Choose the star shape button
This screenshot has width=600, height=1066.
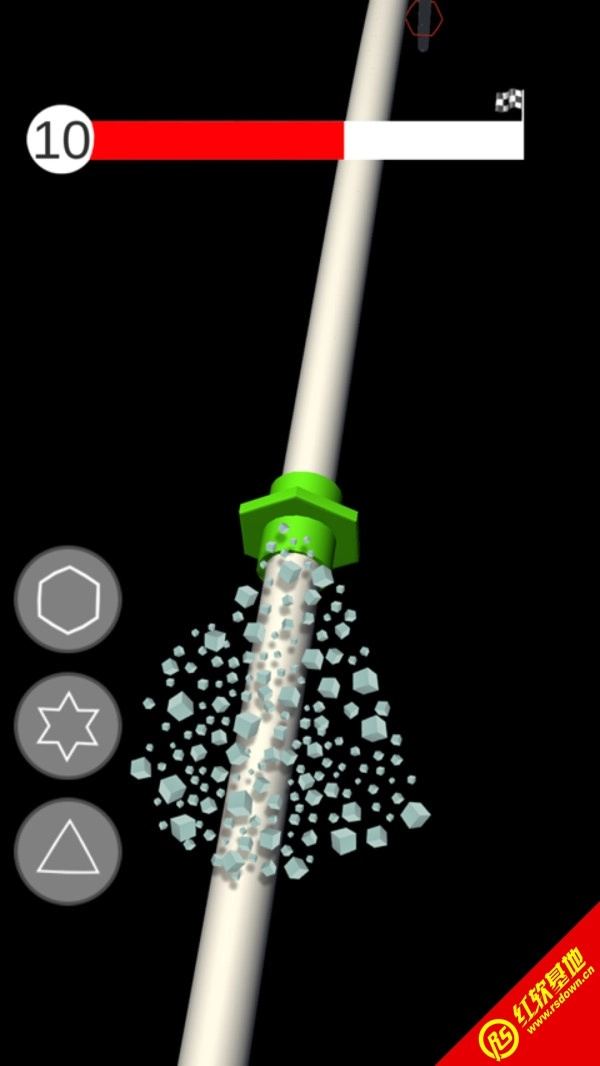point(68,726)
